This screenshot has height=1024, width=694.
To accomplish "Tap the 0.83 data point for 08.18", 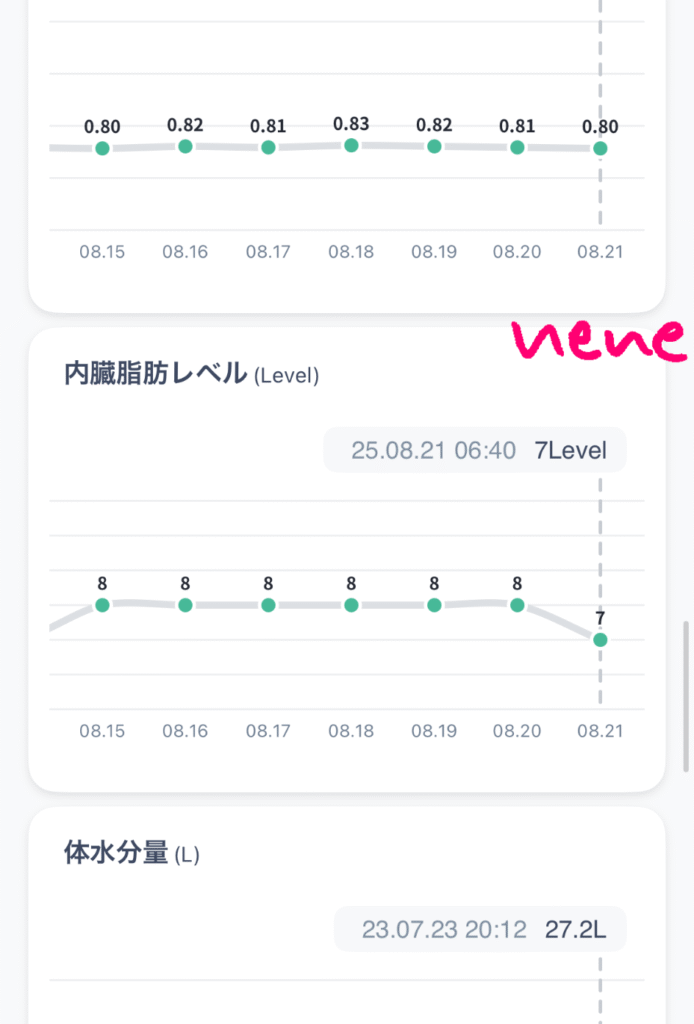I will (351, 145).
